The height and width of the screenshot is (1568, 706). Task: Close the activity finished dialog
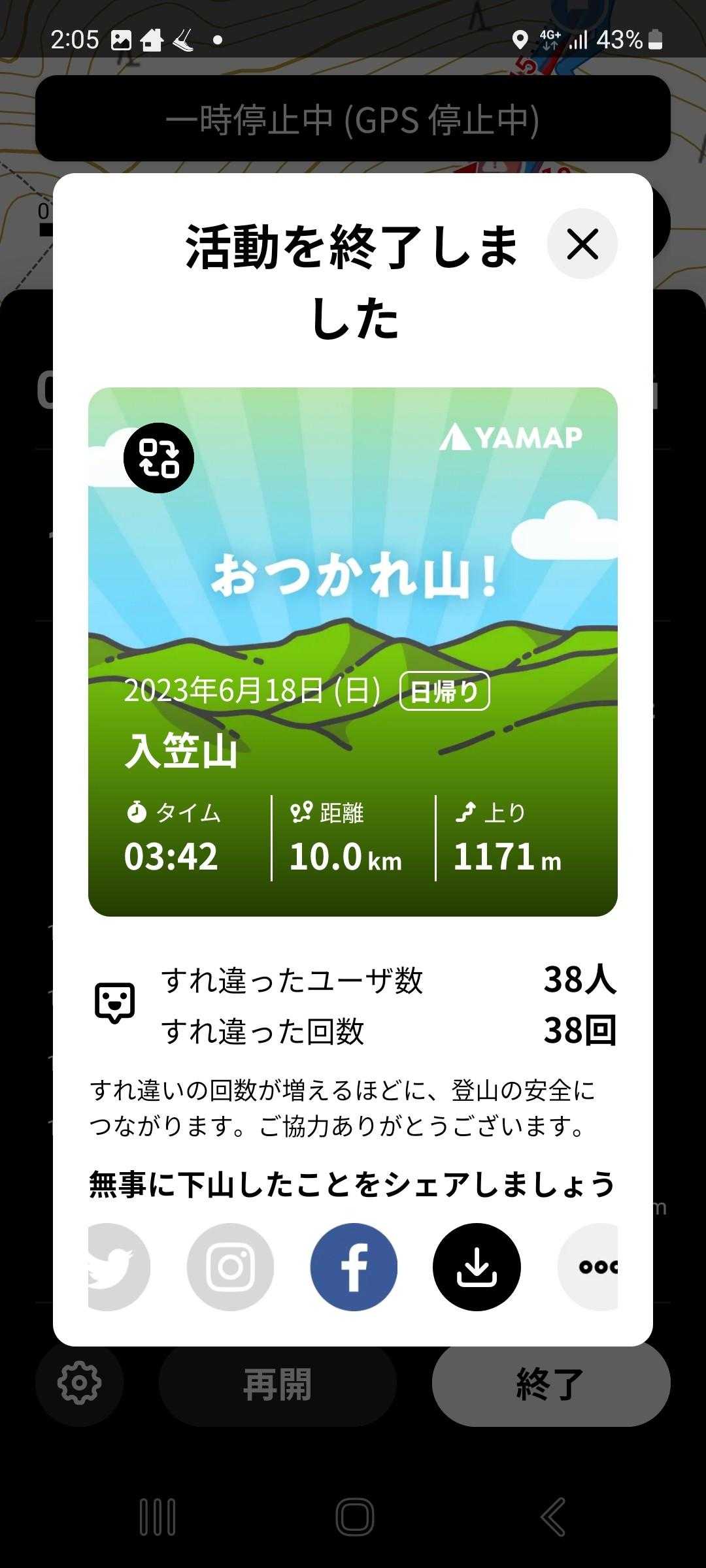(582, 244)
